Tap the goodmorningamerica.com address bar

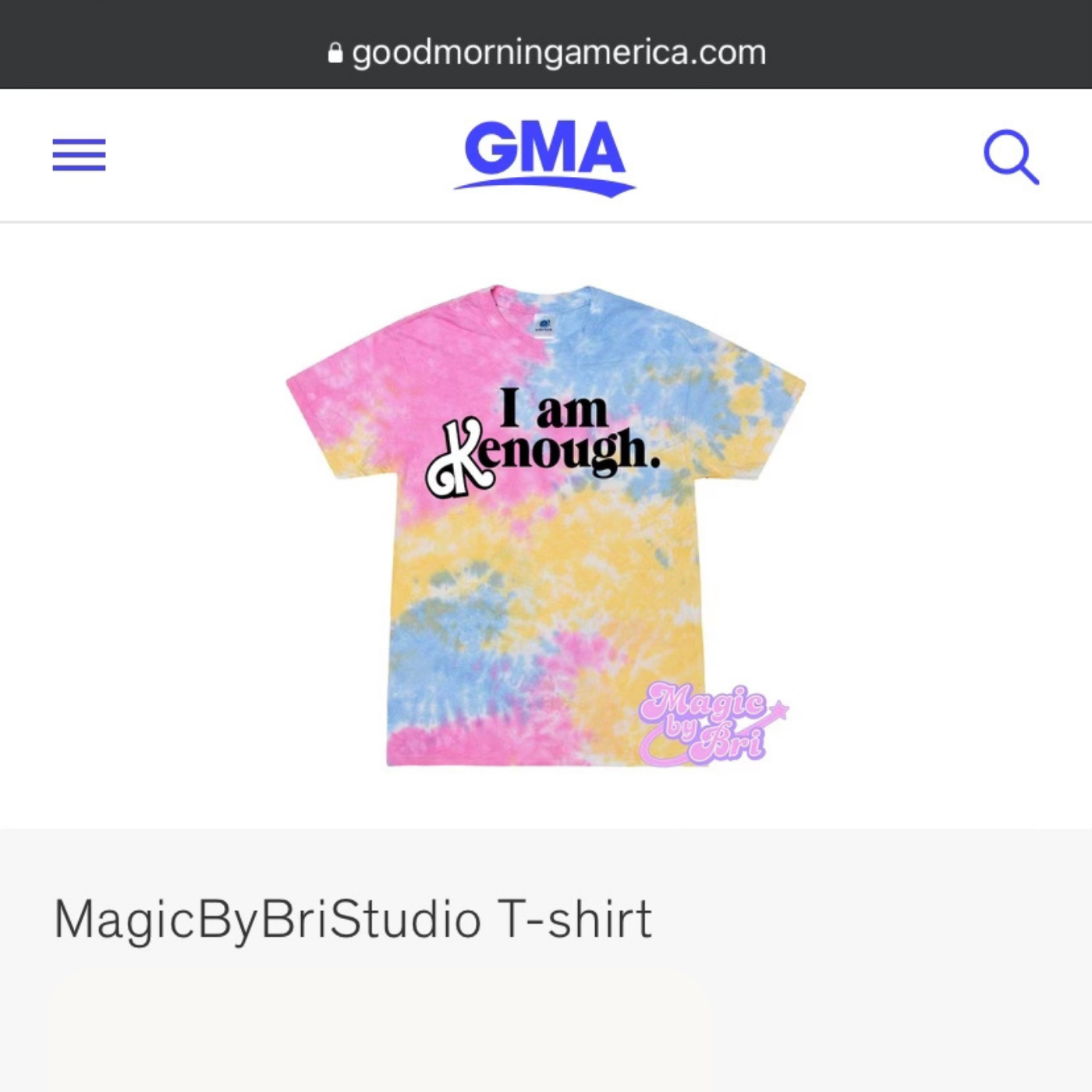[546, 52]
